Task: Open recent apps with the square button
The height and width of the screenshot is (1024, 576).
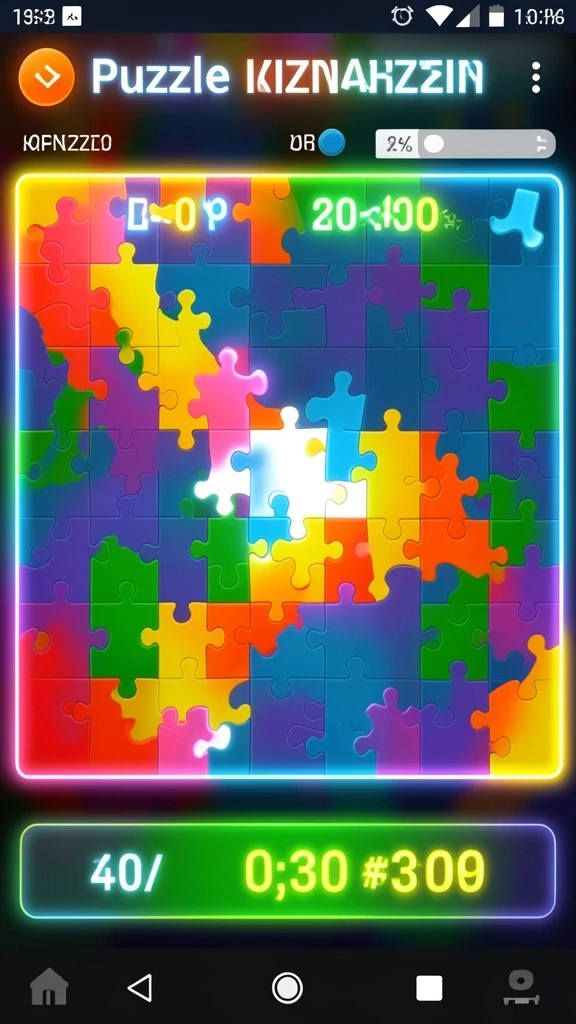Action: (429, 988)
